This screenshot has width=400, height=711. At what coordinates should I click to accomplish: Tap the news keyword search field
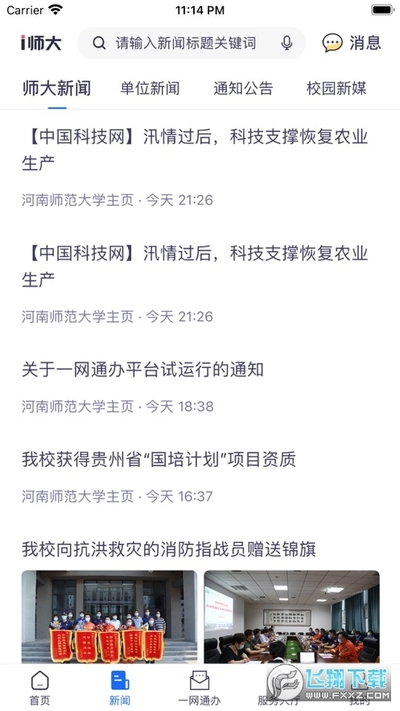click(185, 43)
